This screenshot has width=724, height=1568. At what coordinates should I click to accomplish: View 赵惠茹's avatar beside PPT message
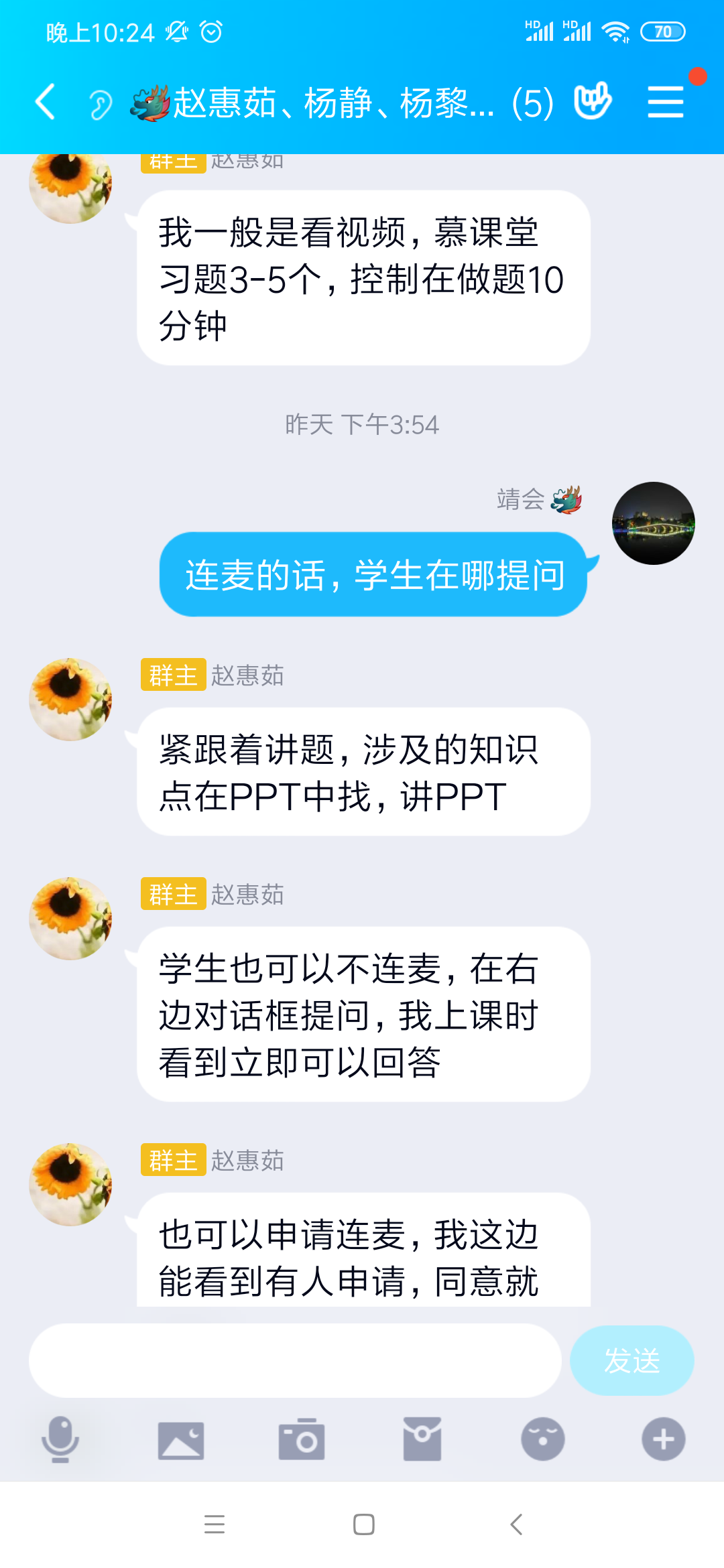[x=70, y=700]
